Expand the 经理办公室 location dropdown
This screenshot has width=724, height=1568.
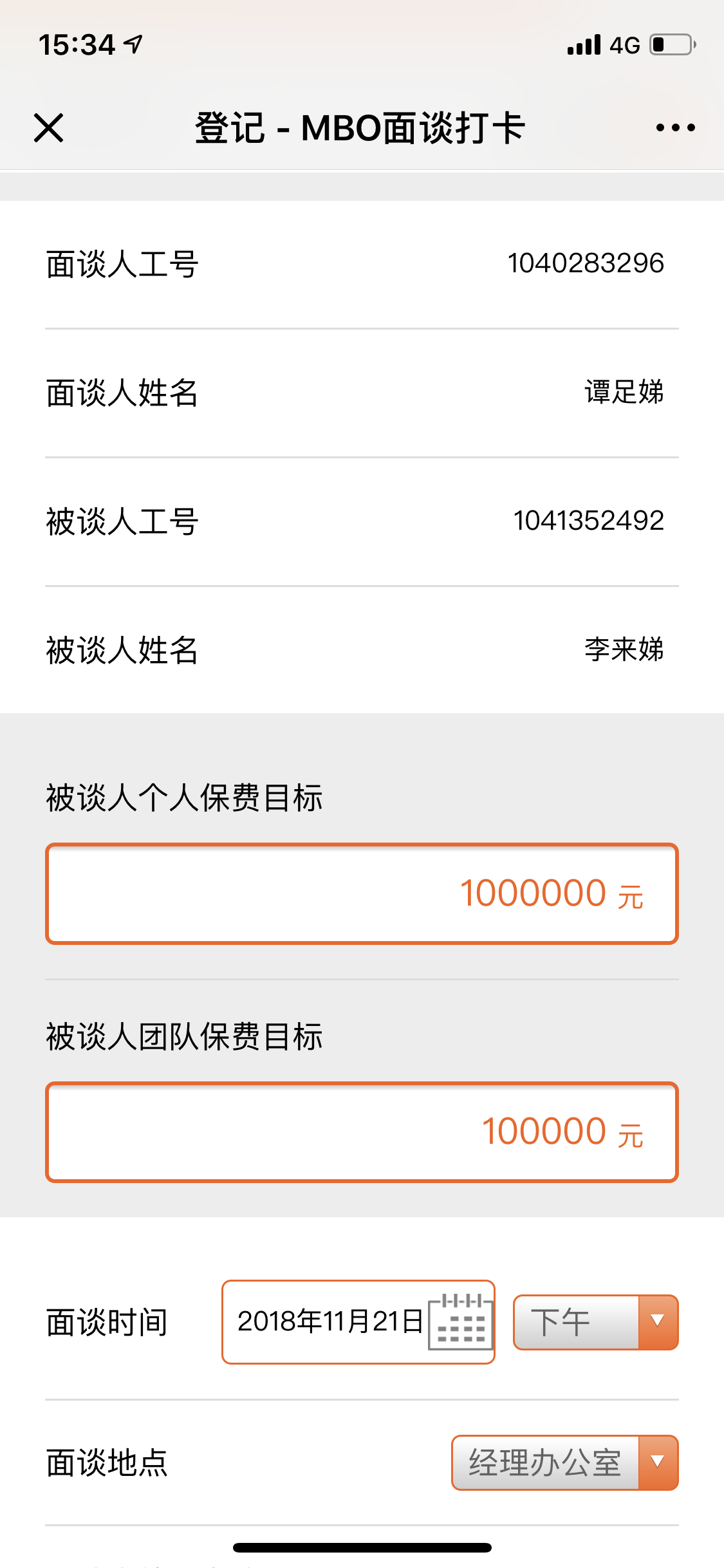point(564,1462)
